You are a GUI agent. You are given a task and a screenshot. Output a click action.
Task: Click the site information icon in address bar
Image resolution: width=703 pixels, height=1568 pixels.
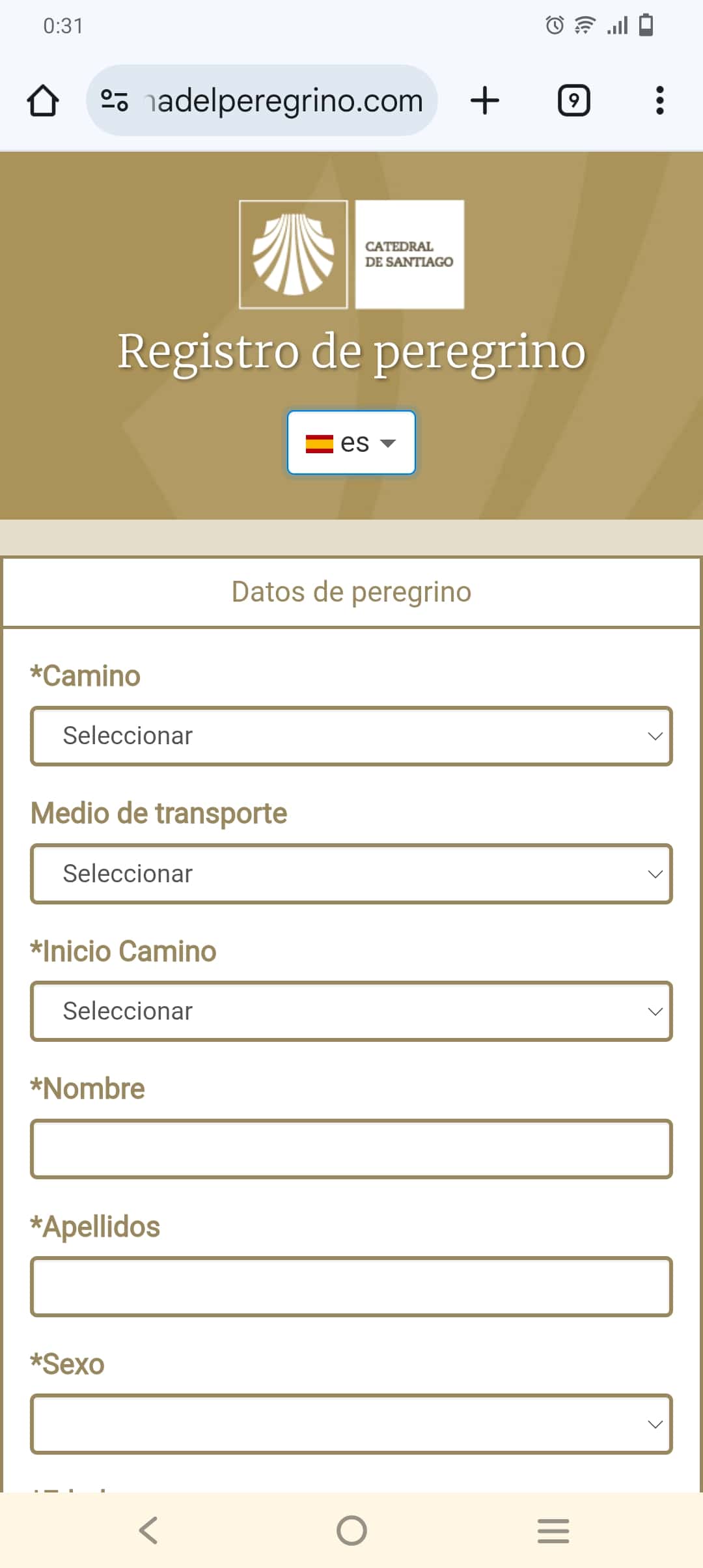coord(115,100)
